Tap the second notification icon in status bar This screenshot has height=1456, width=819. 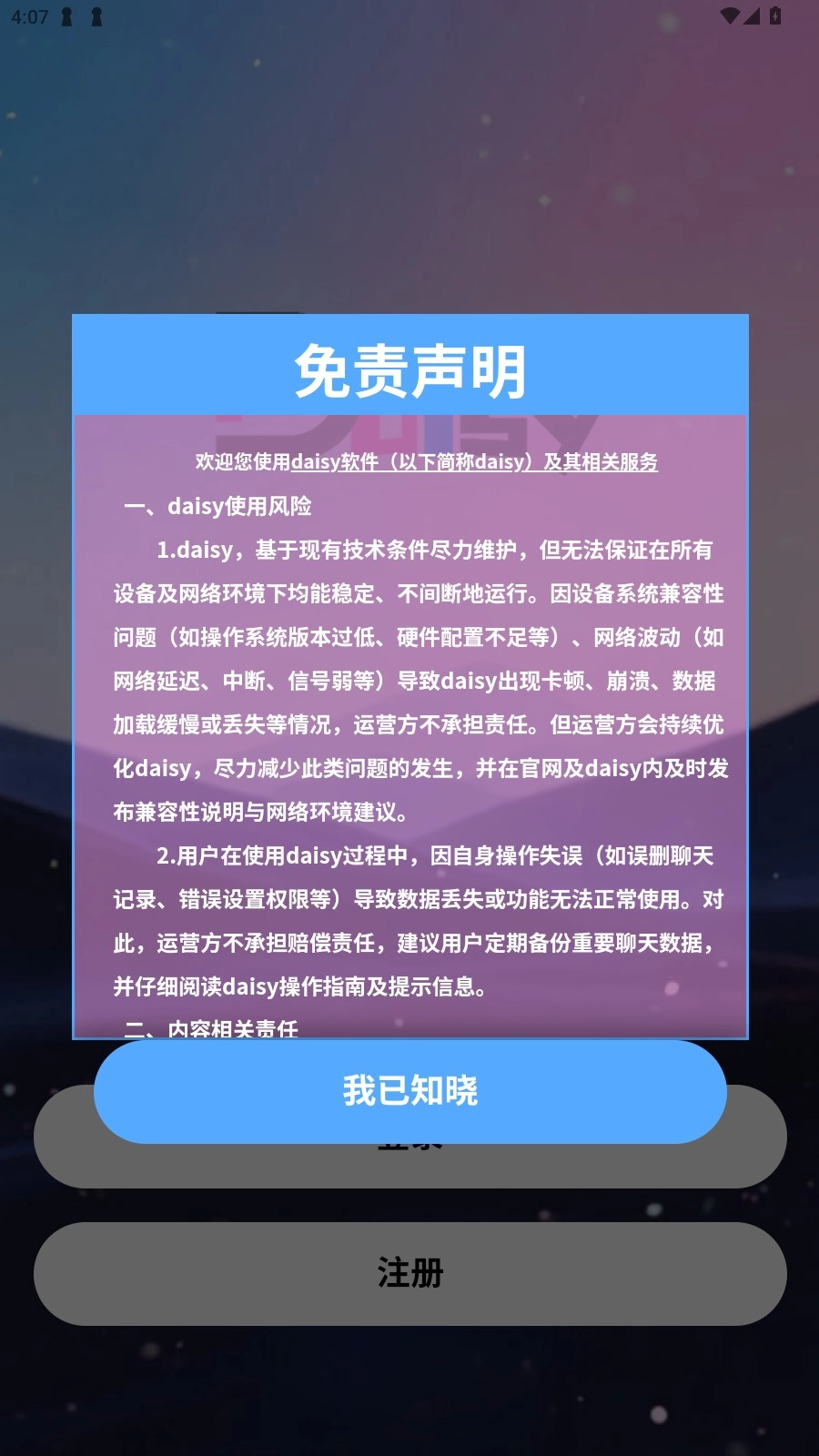tap(95, 16)
